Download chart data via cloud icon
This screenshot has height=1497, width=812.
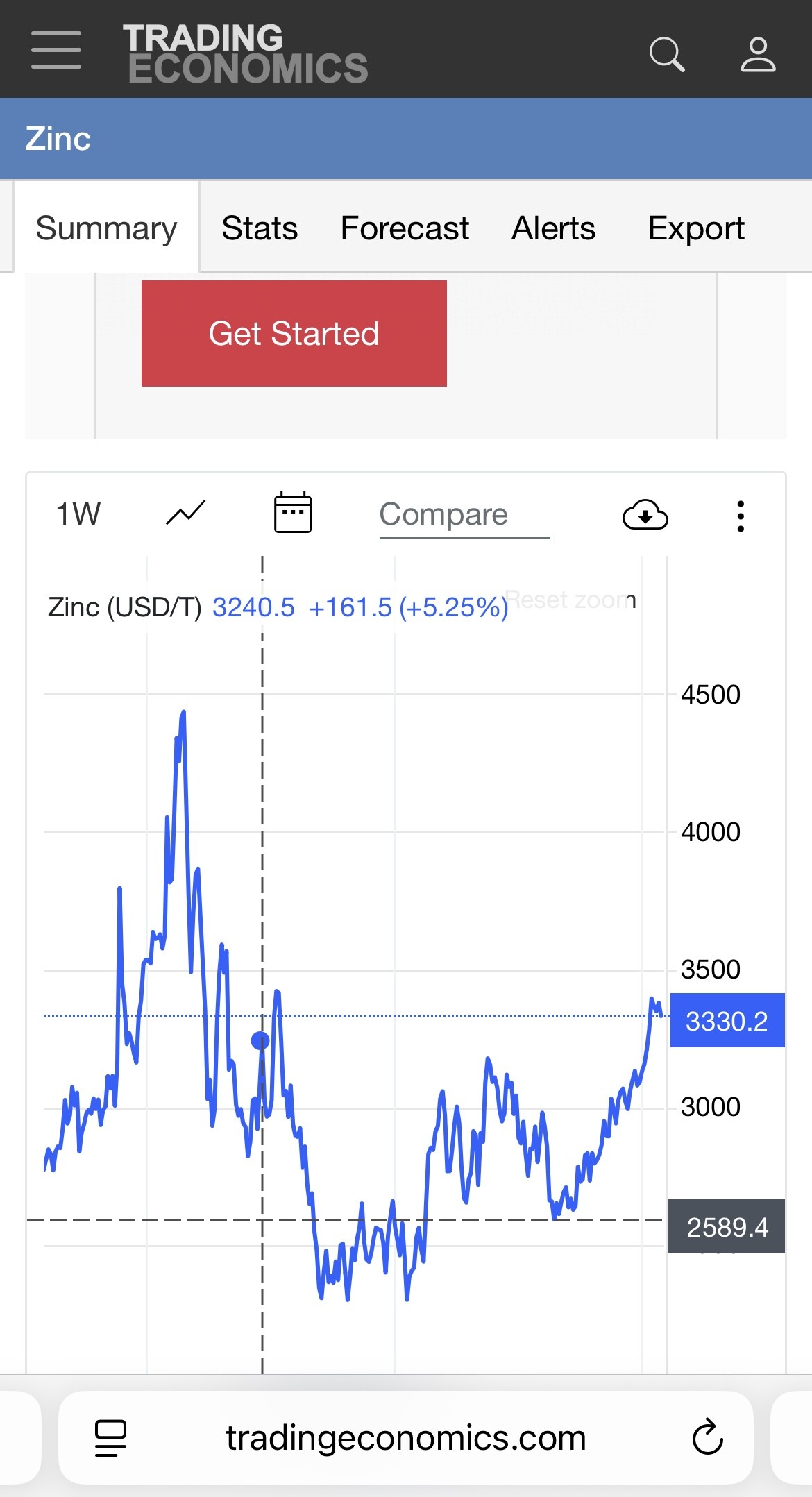coord(645,515)
